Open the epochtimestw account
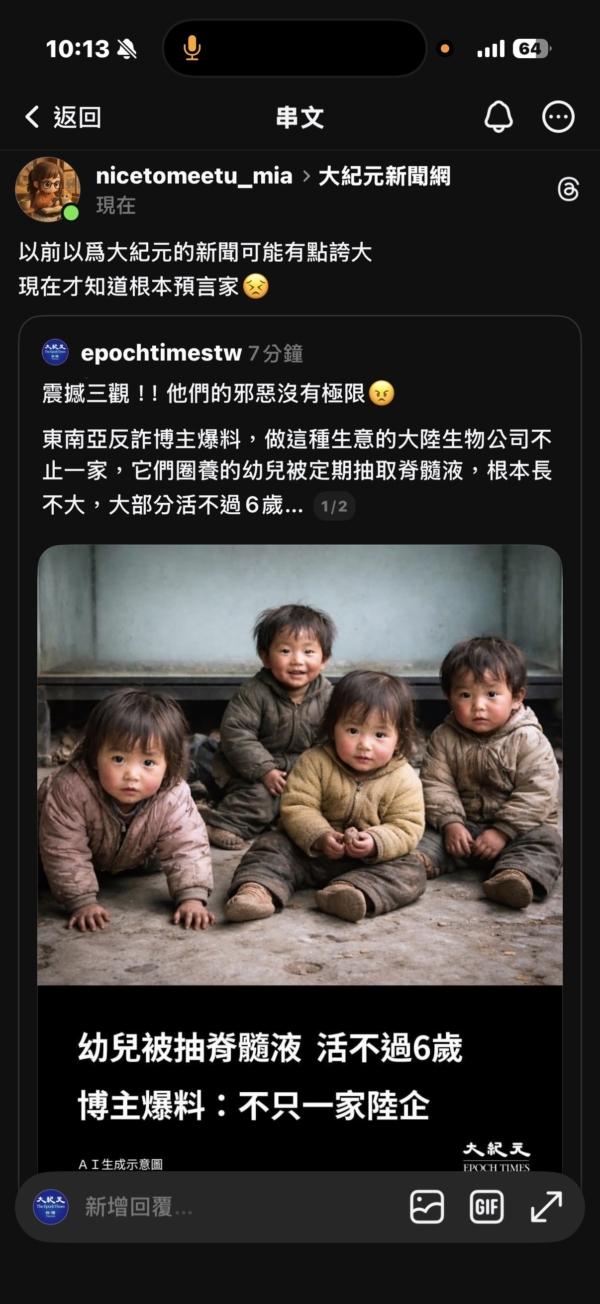Screen dimensions: 600x1304 pos(161,353)
